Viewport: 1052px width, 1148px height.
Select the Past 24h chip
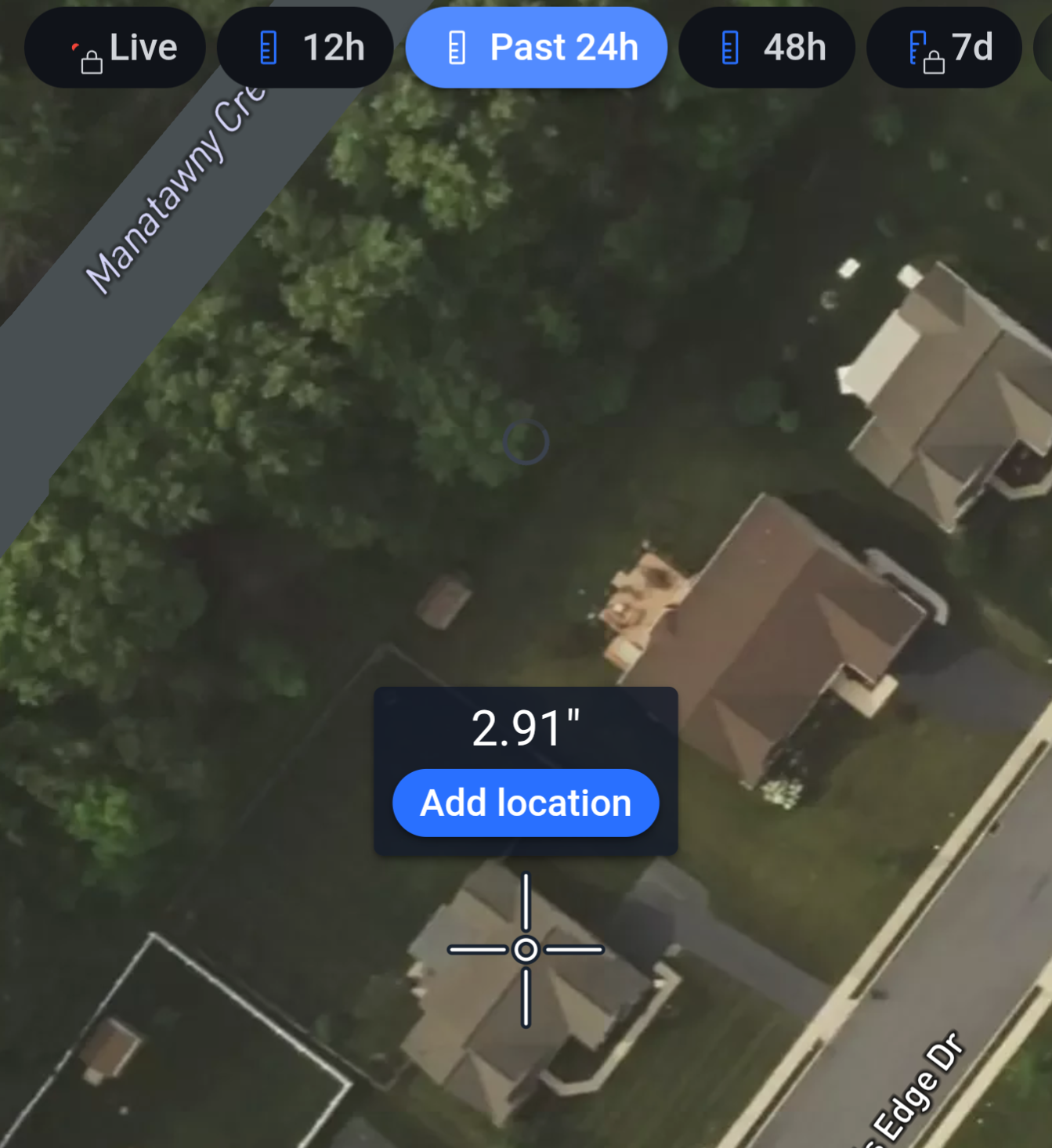(x=537, y=48)
